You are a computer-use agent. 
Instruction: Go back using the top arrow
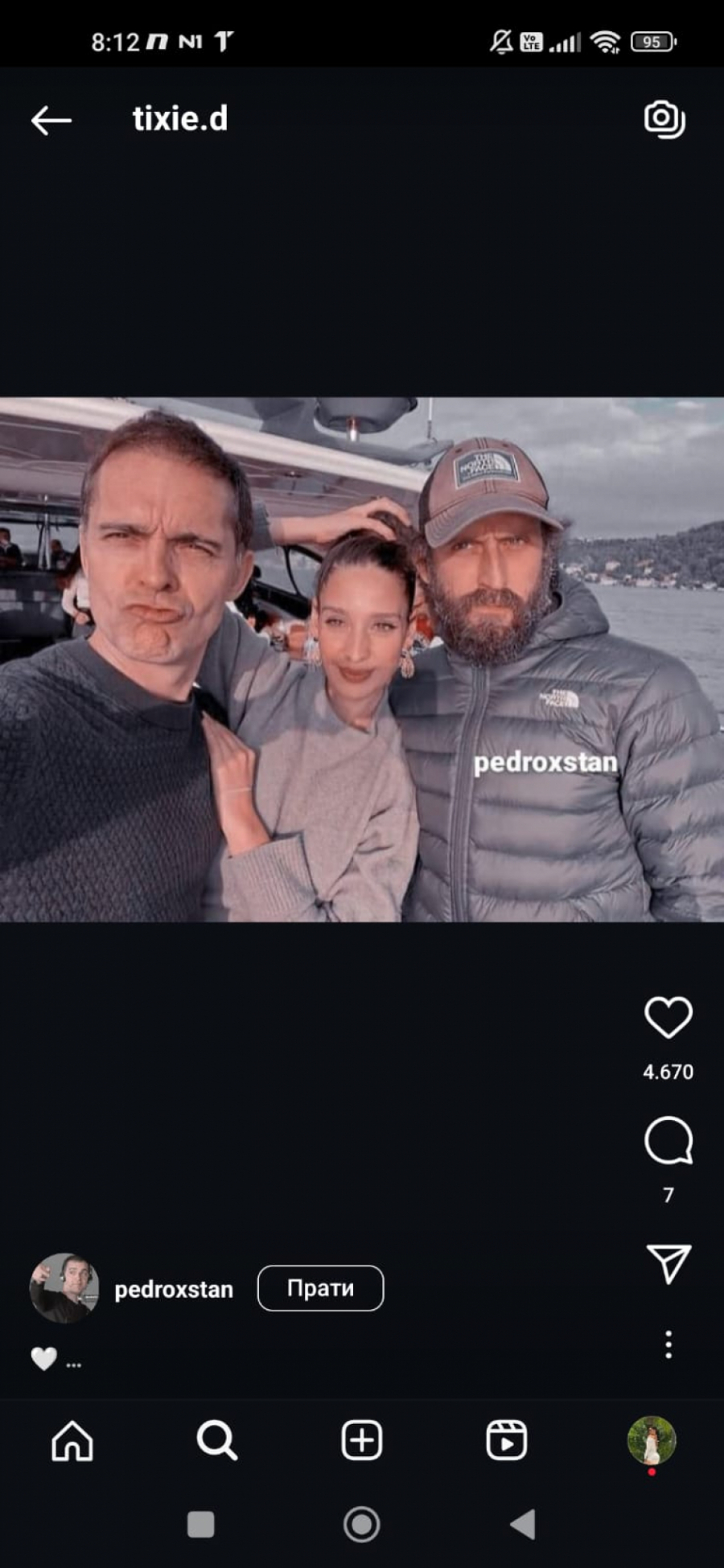51,121
